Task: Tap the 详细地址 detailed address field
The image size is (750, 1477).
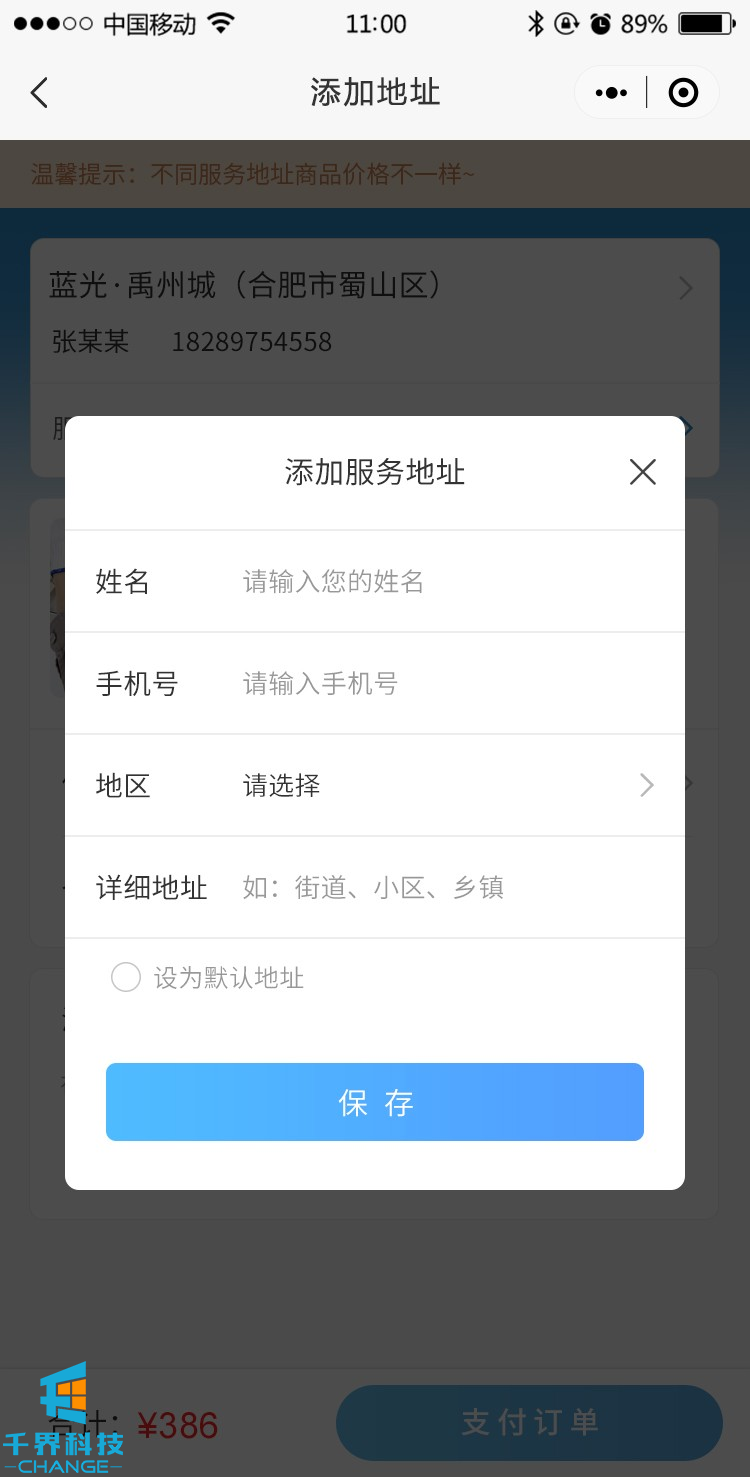Action: (x=440, y=887)
